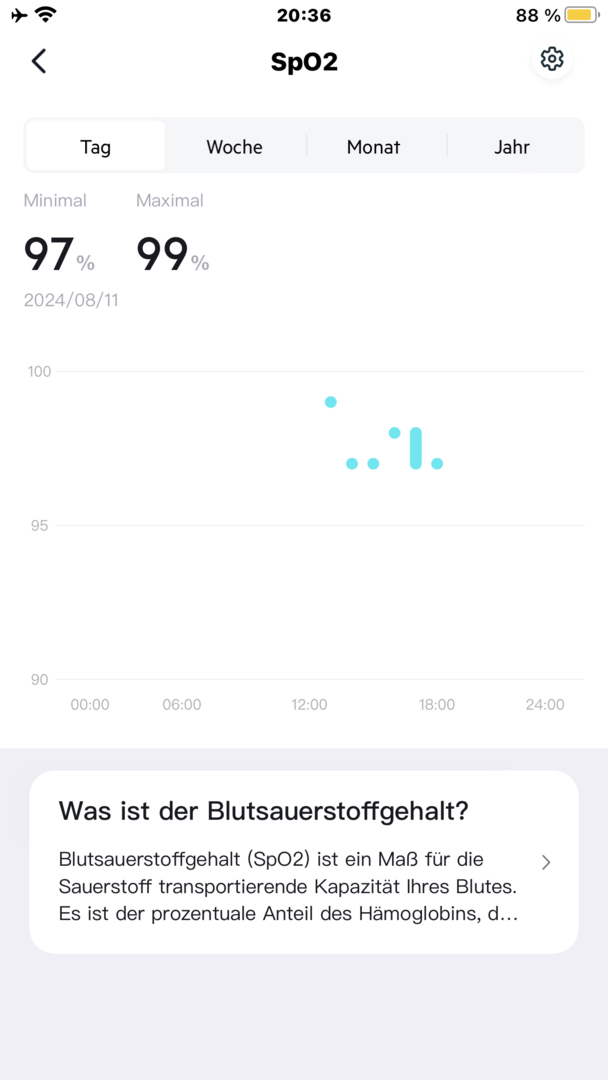The height and width of the screenshot is (1080, 608).
Task: Switch to the Woche view
Action: (234, 147)
